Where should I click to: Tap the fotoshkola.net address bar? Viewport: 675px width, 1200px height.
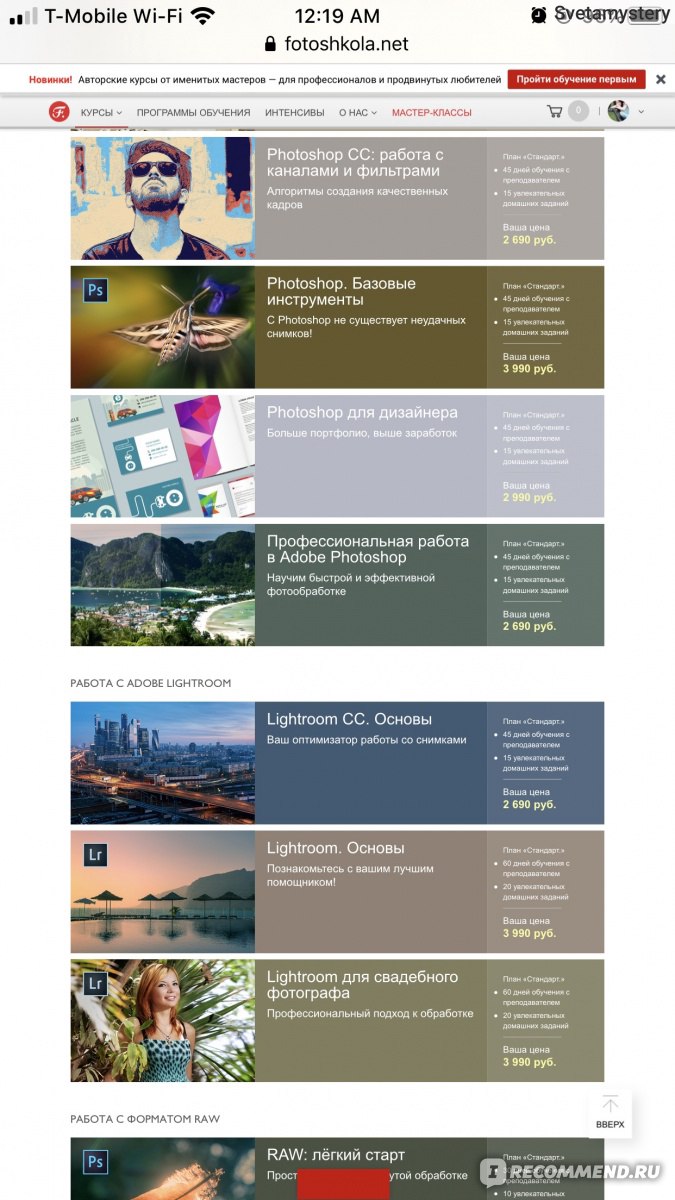click(337, 44)
